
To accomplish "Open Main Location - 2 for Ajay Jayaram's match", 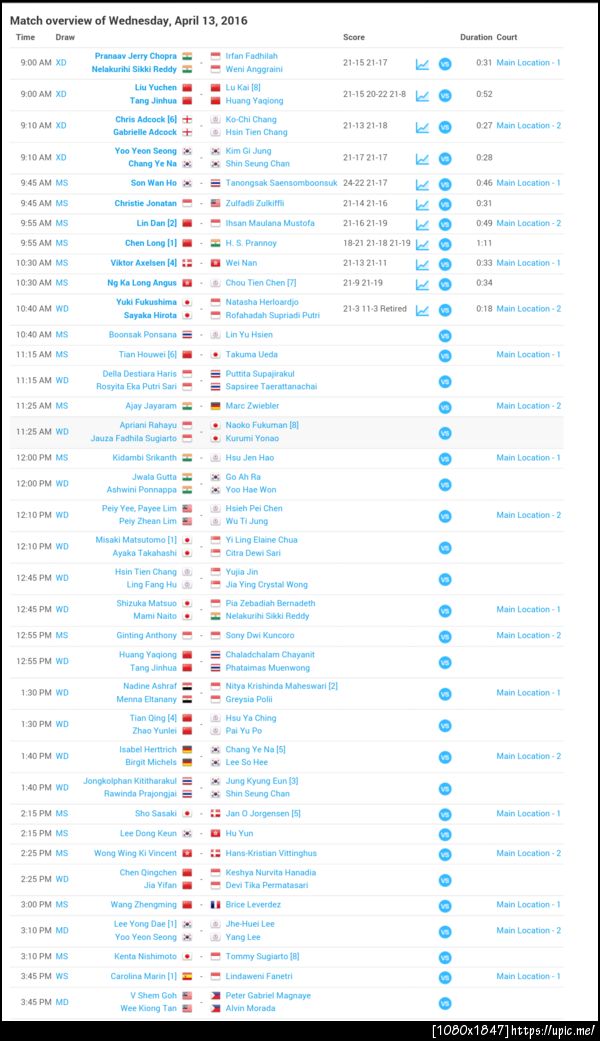I will click(528, 406).
